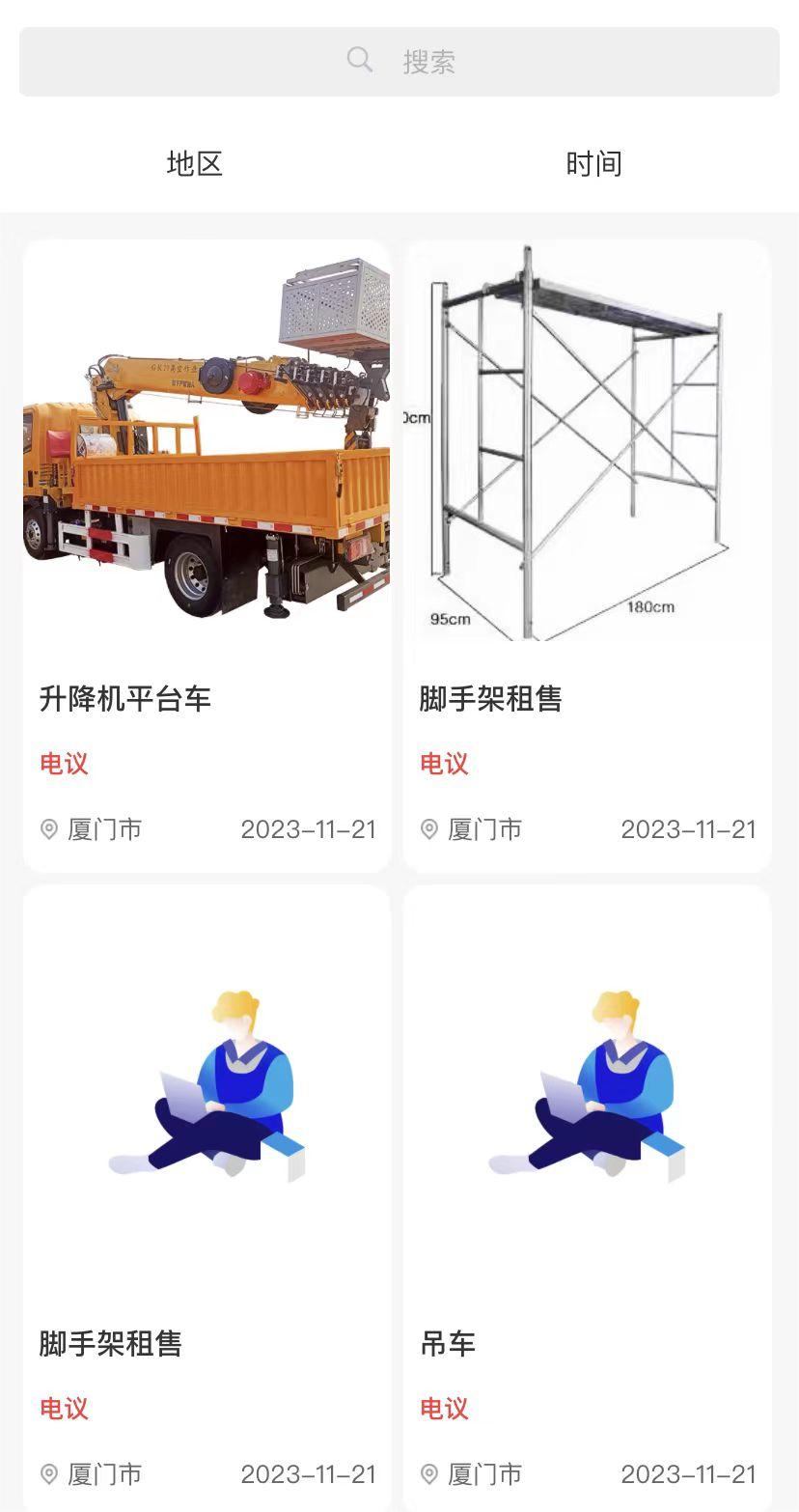Screen dimensions: 799x1512
Task: Click the location pin on the lower 脚手架租售 card
Action: [x=47, y=1474]
